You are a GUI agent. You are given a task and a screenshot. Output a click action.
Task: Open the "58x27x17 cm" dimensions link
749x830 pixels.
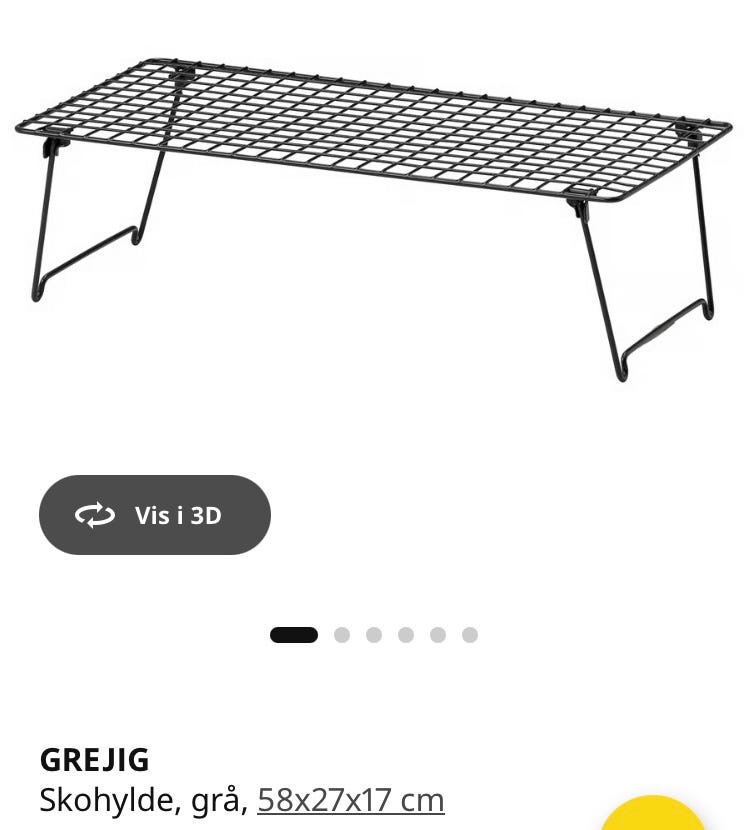coord(351,799)
